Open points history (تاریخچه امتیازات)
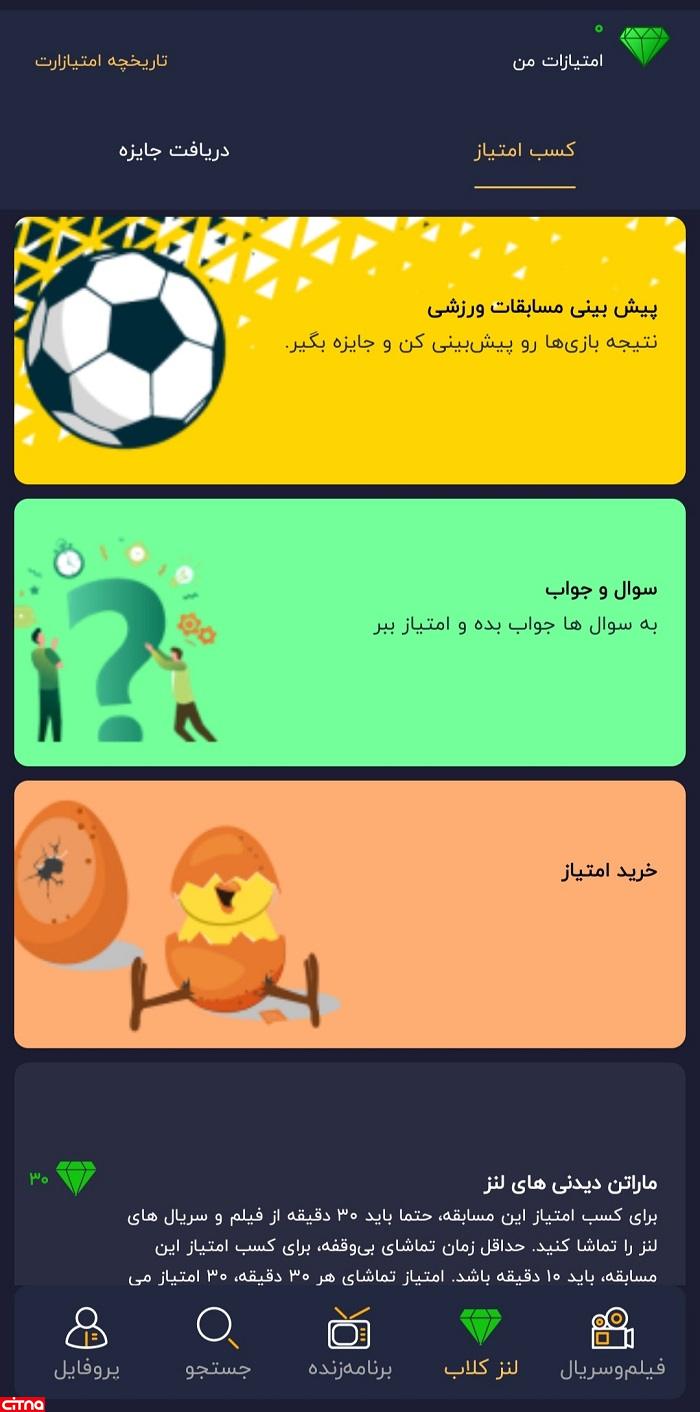The height and width of the screenshot is (1412, 700). coord(101,61)
